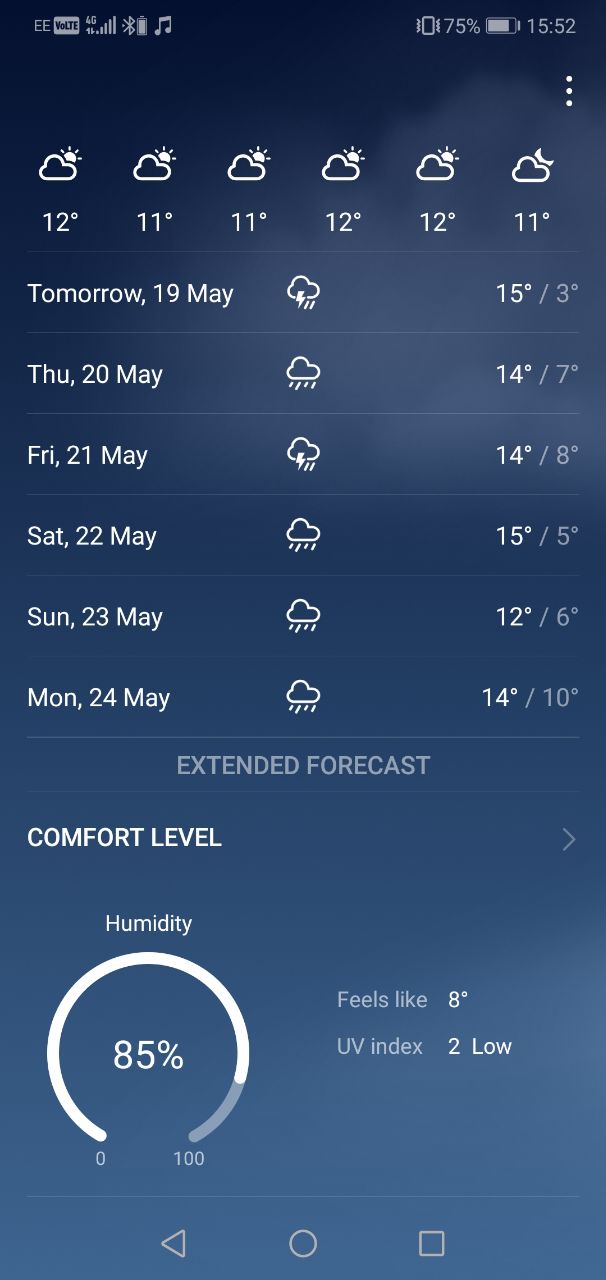Return to the home screen
The height and width of the screenshot is (1280, 606).
(303, 1243)
